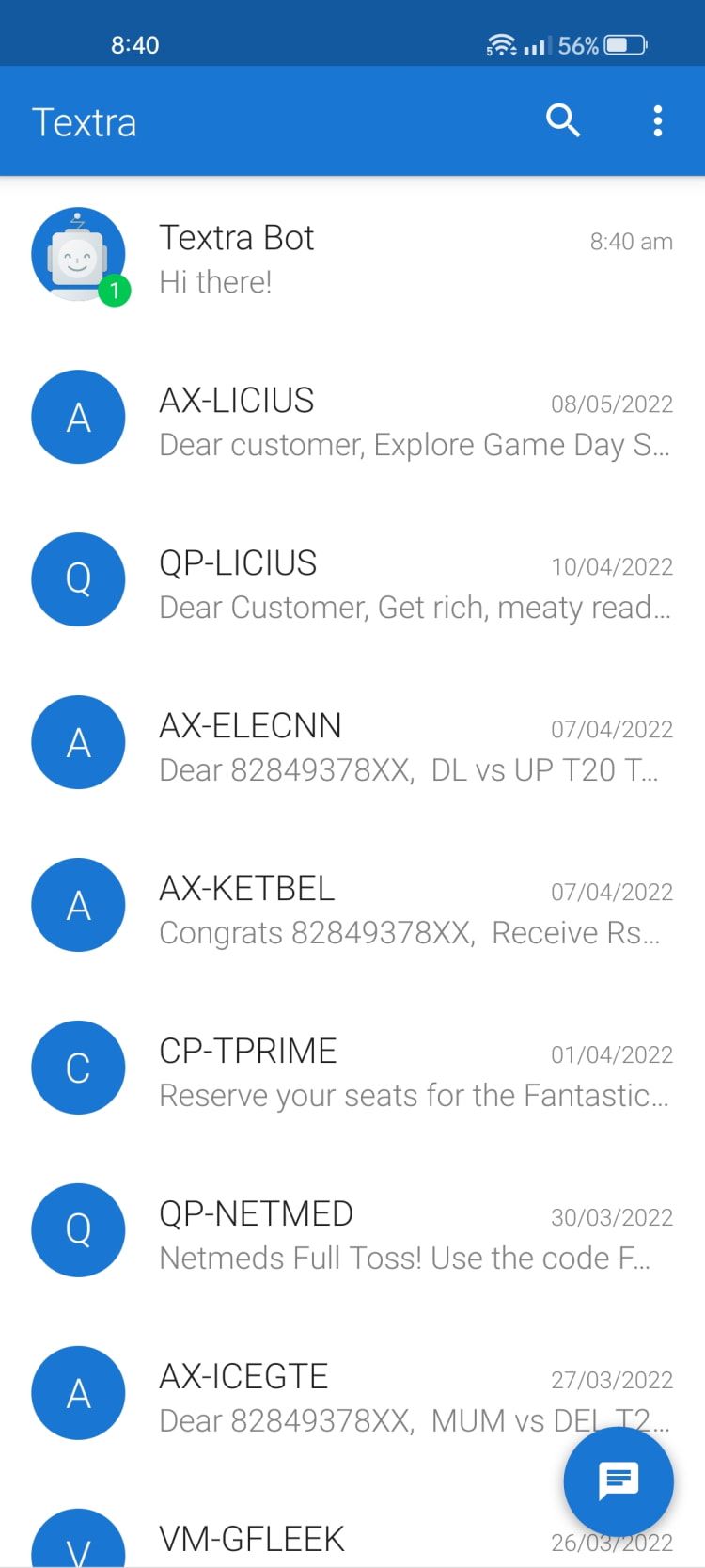Image resolution: width=705 pixels, height=1568 pixels.
Task: Tap the 8:40 am timestamp on Textra Bot
Action: [631, 242]
